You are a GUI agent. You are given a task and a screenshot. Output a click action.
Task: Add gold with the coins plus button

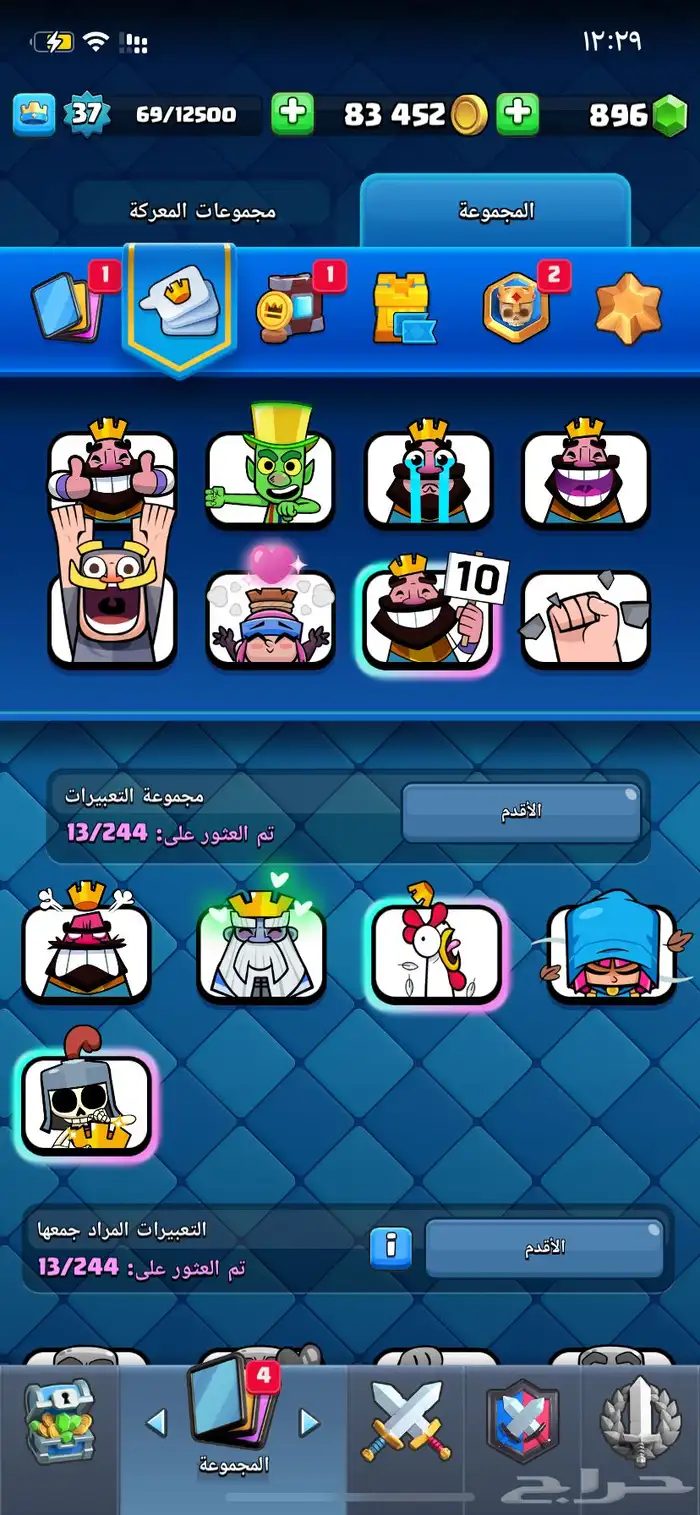coord(292,114)
